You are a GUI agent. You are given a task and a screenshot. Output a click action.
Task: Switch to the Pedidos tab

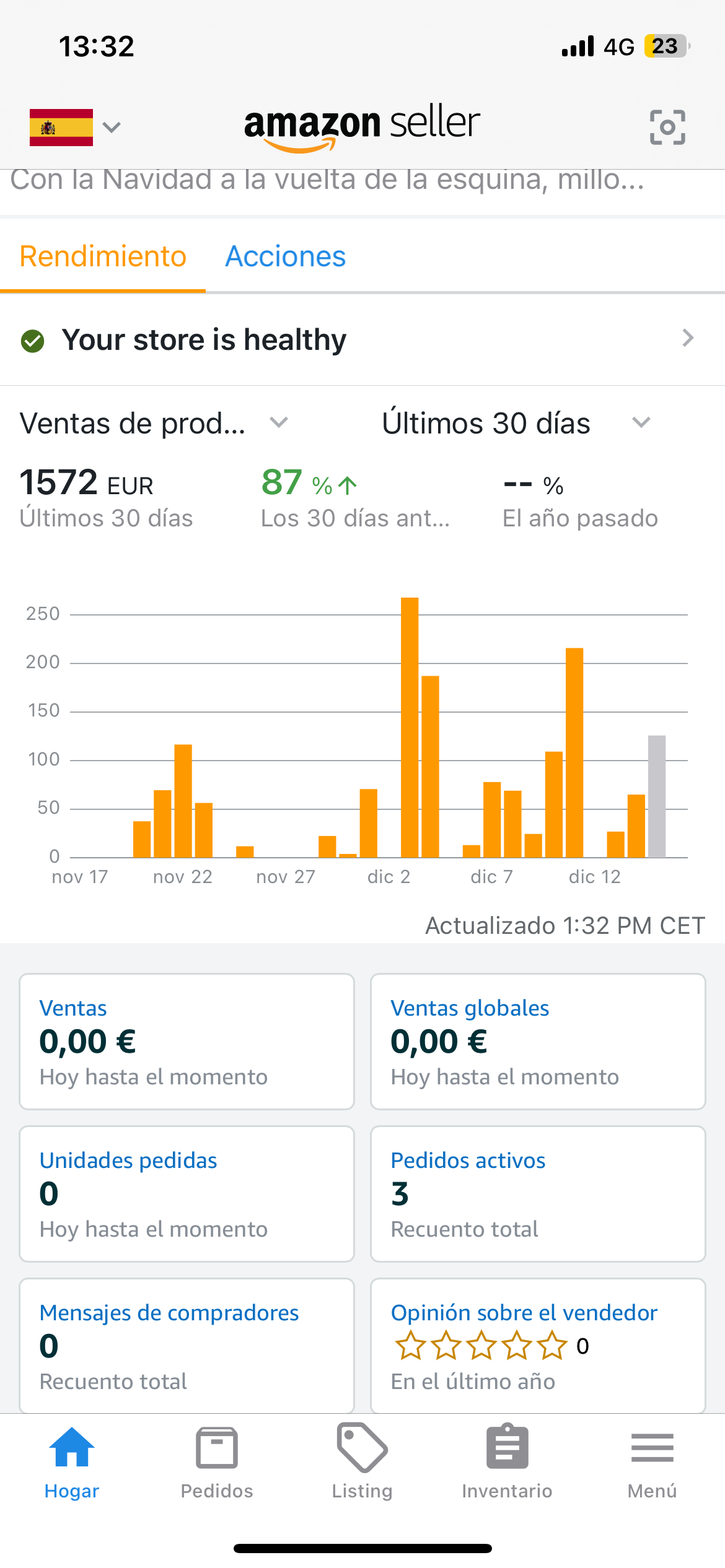click(x=217, y=1463)
